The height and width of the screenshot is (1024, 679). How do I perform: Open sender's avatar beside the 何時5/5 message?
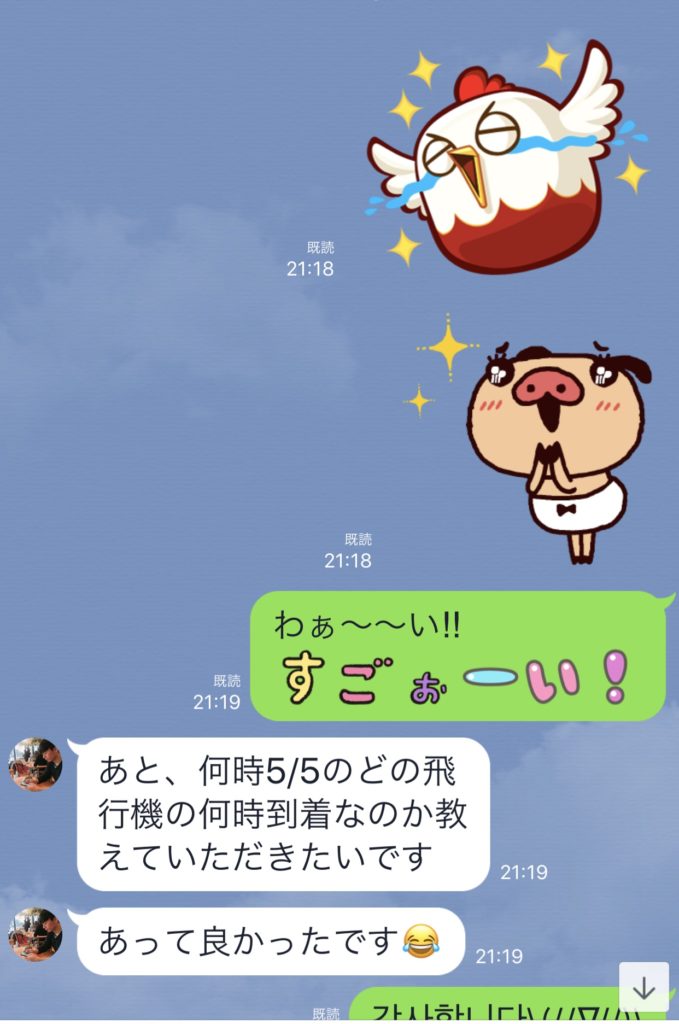35,765
